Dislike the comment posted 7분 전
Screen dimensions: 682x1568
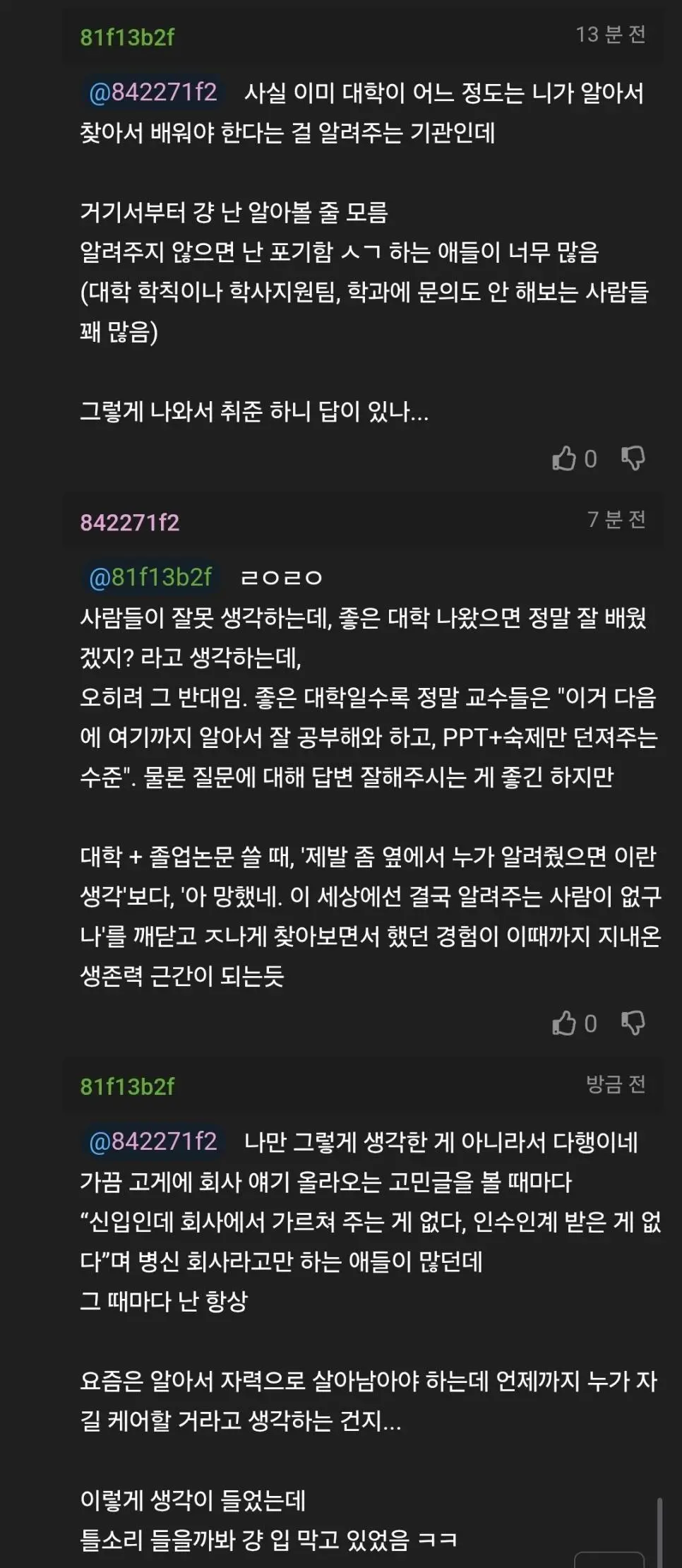(633, 1023)
